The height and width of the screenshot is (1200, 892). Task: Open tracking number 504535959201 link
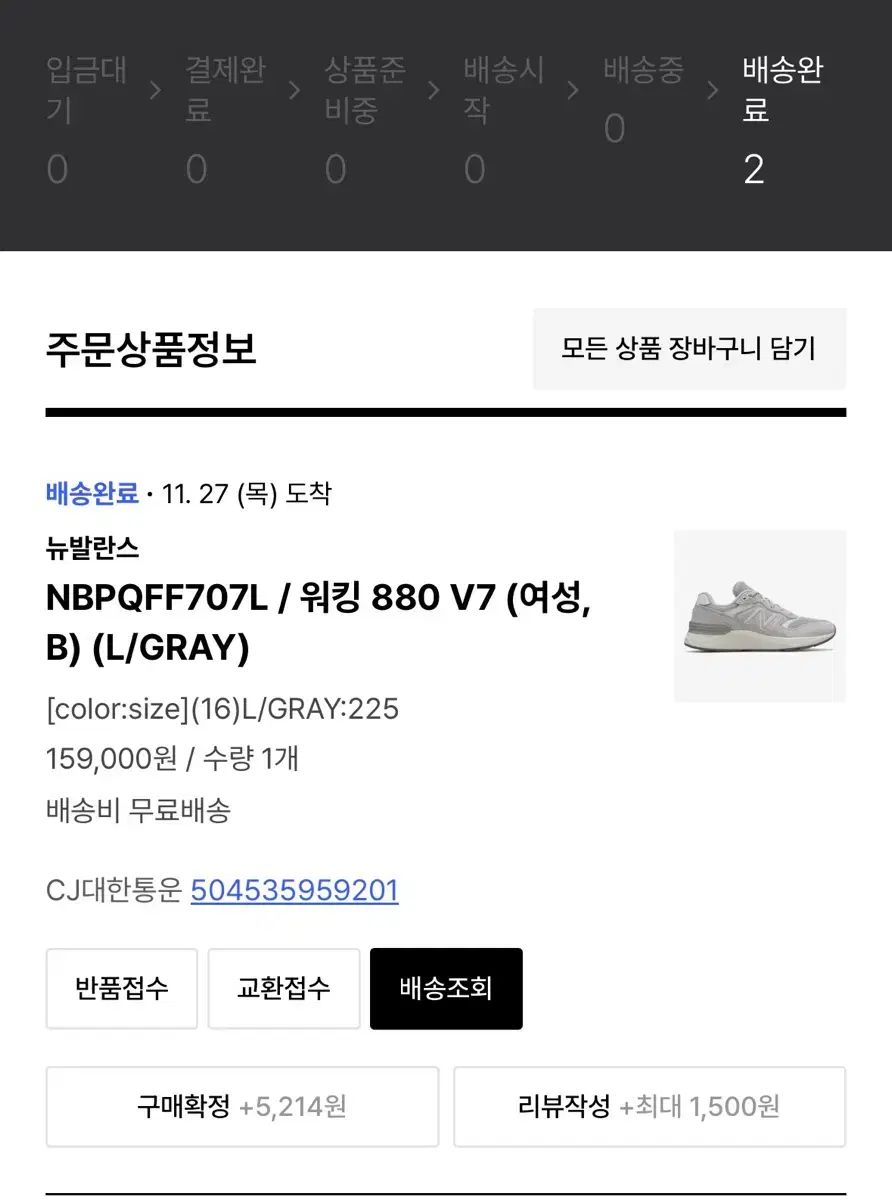coord(294,890)
